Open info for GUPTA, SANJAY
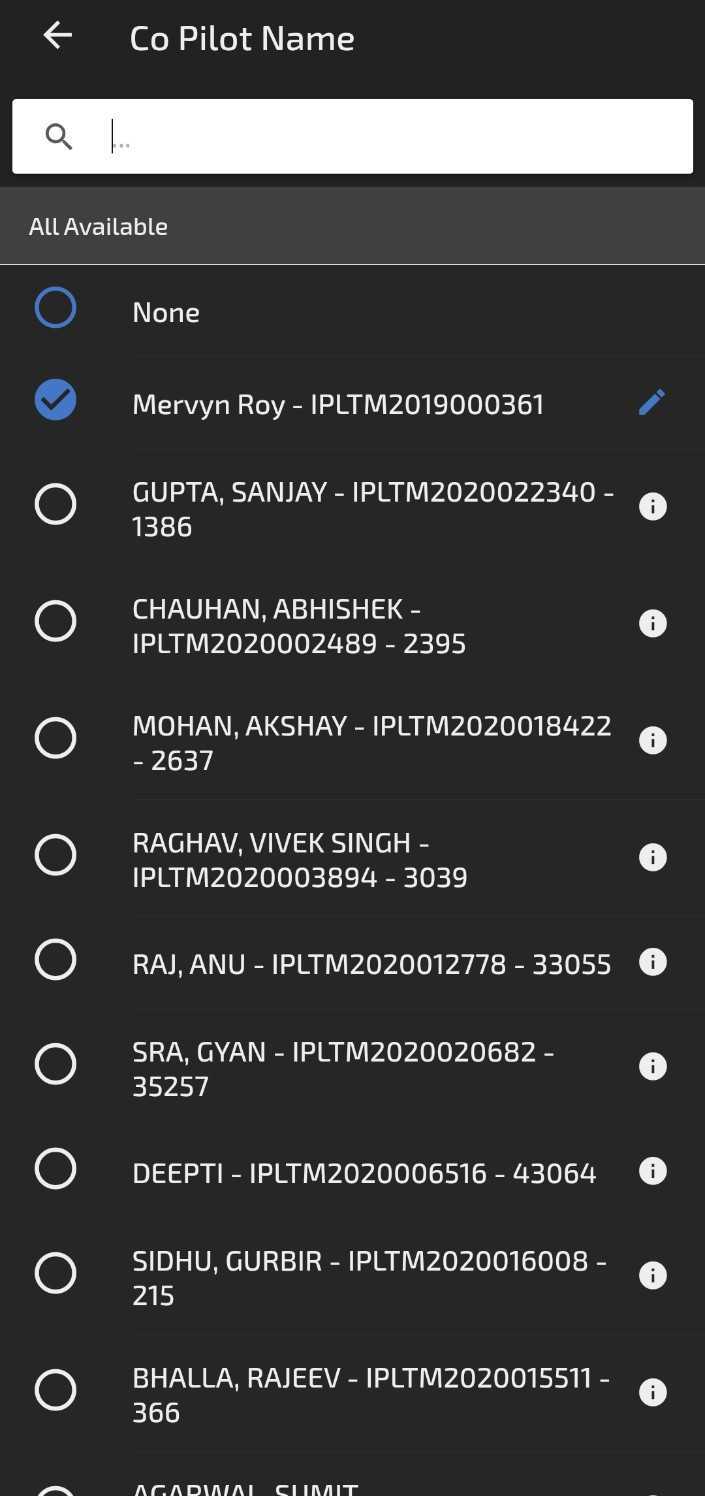The image size is (705, 1496). point(653,507)
